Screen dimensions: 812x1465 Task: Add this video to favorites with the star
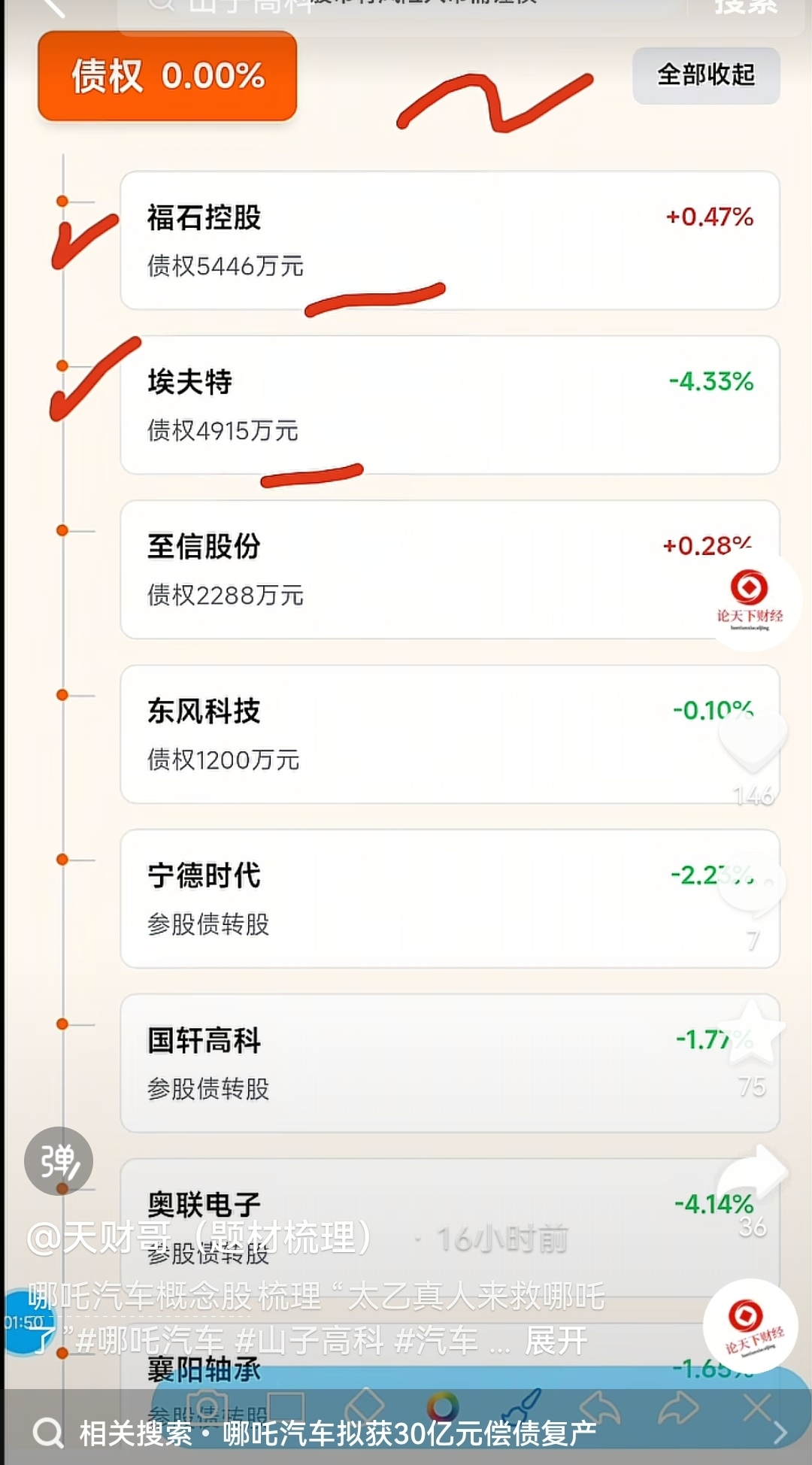coord(753,1032)
